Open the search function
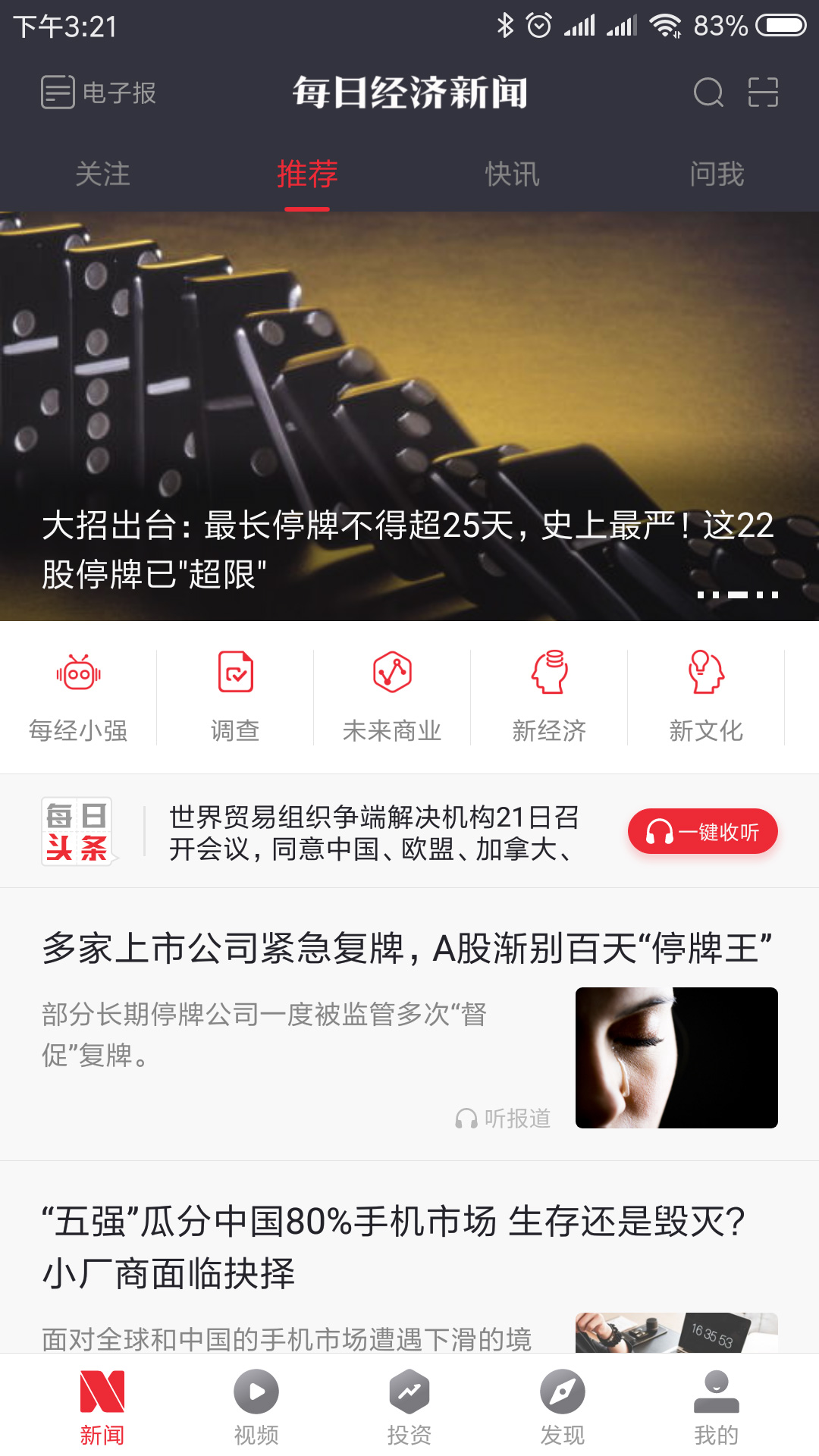Screen dimensions: 819x1456 pos(708,93)
